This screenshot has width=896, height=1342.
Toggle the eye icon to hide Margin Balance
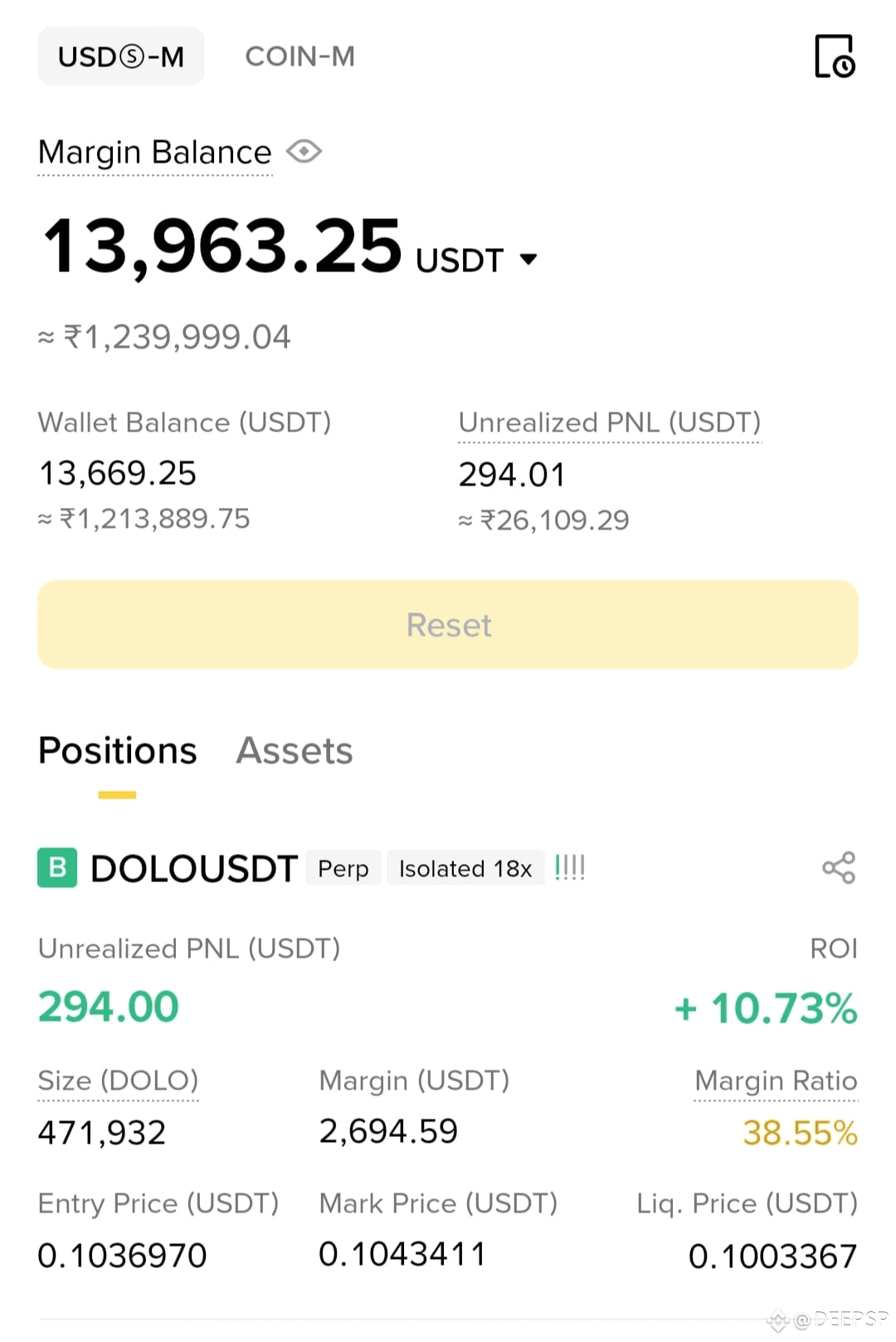pos(304,151)
